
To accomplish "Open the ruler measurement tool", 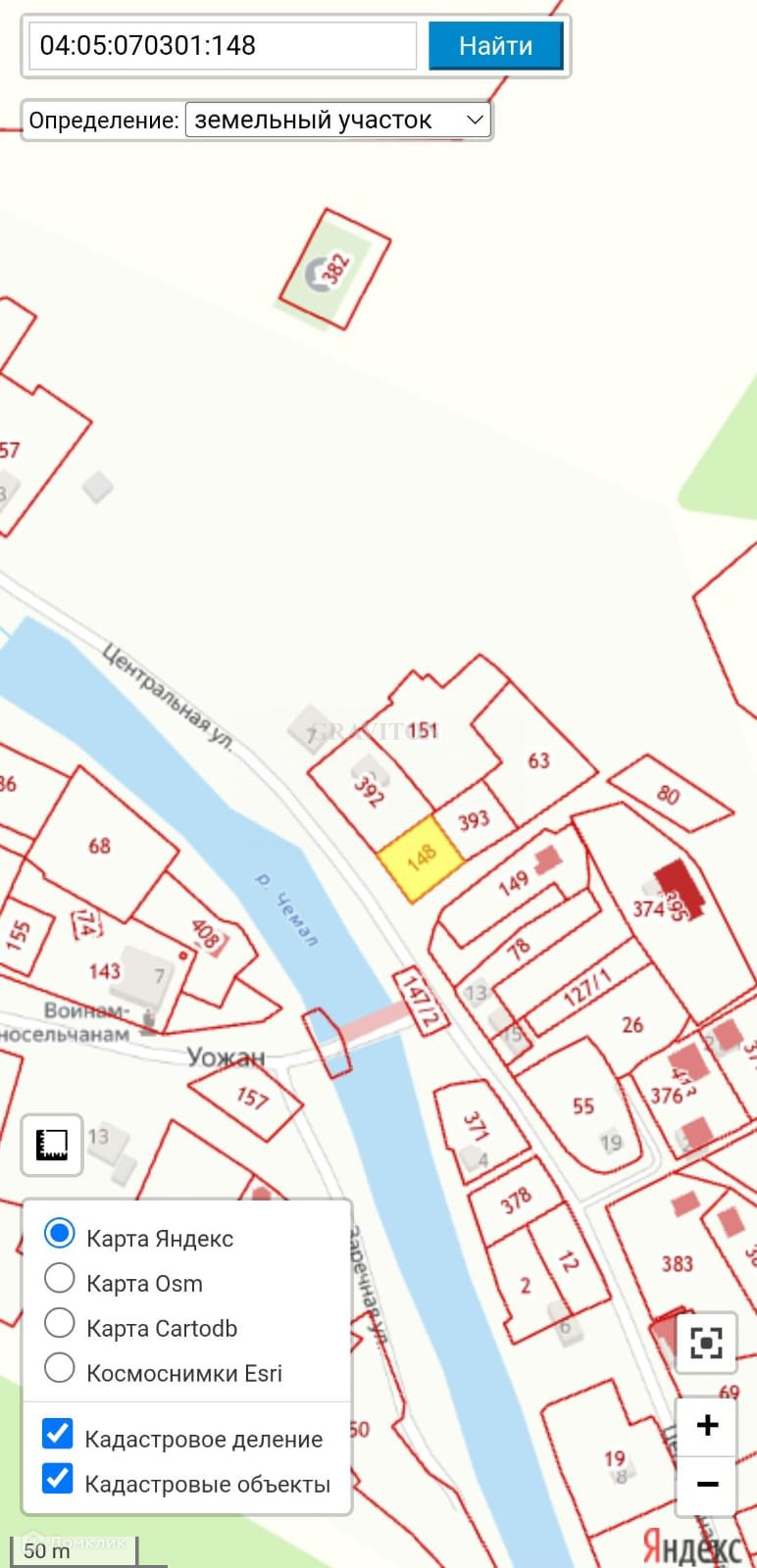I will [52, 1144].
